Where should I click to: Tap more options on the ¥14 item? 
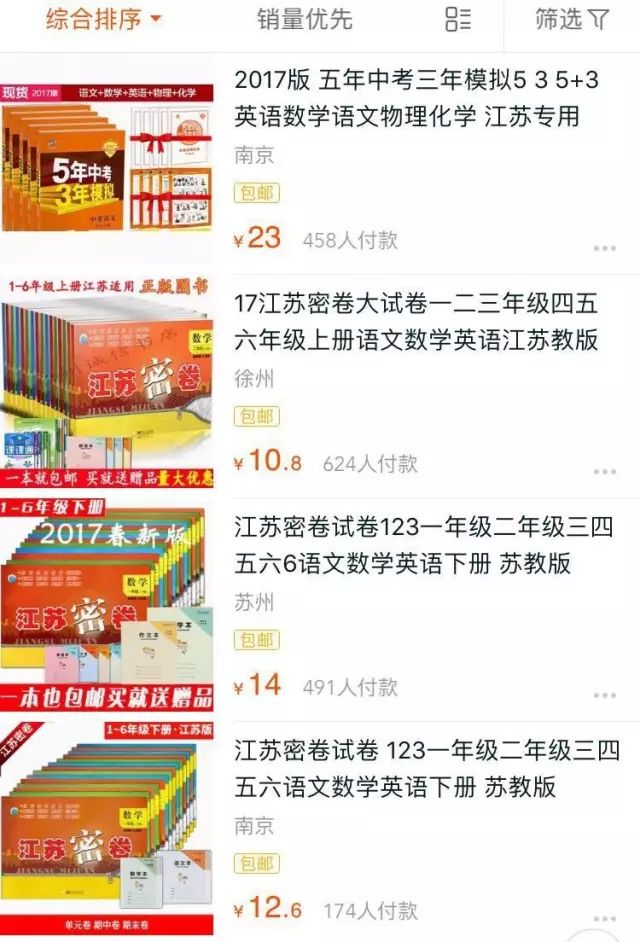(x=604, y=694)
